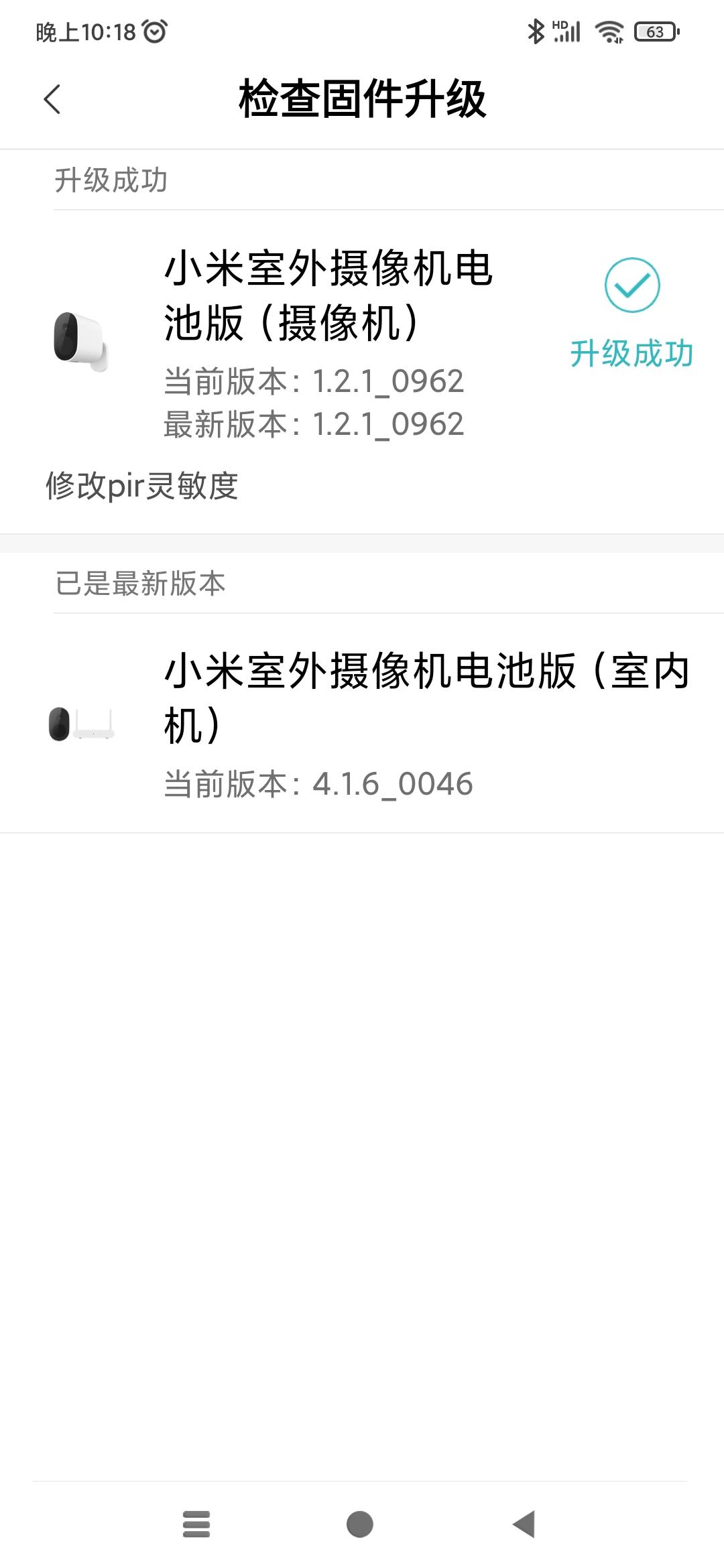Go back from the firmware upgrade page
Screen dimensions: 724x1568
tap(52, 100)
